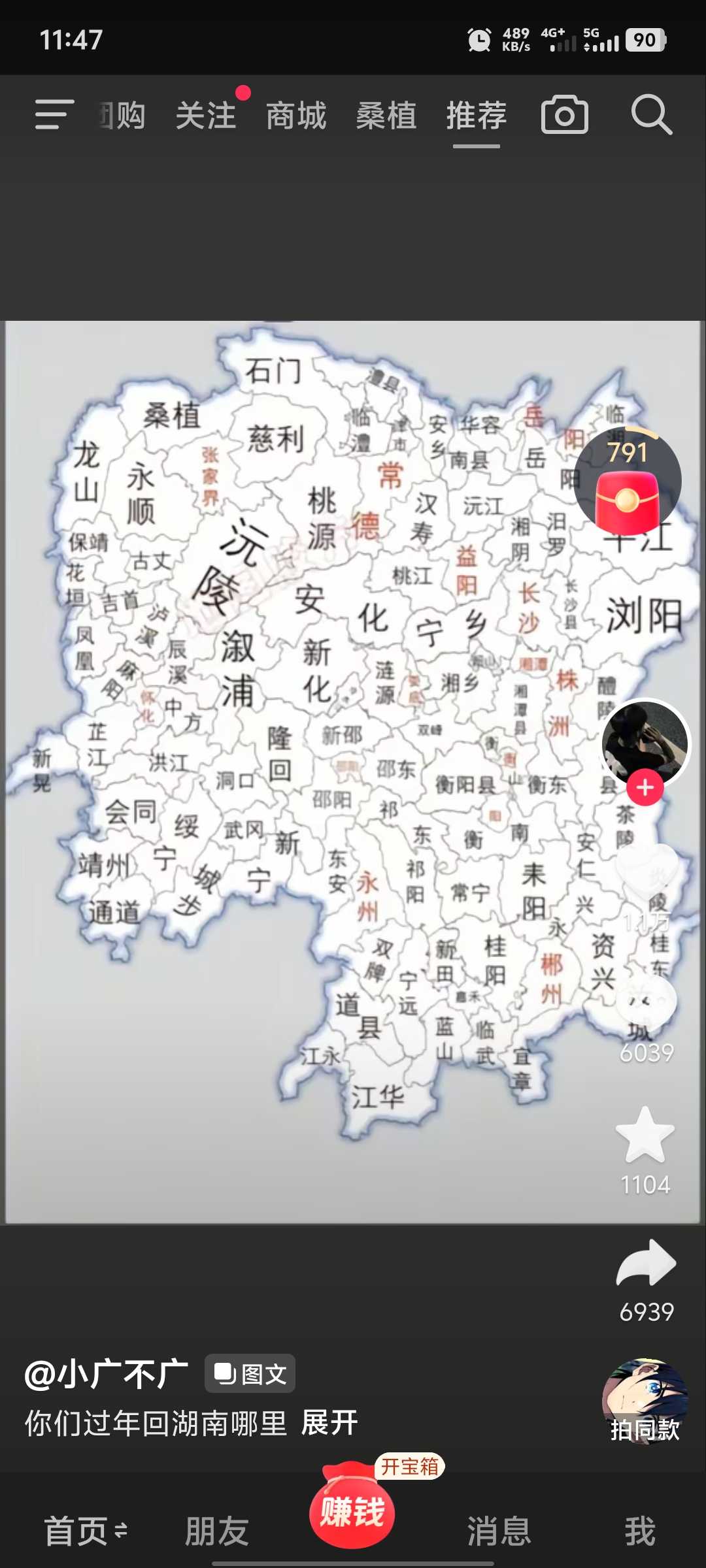
Task: Expand the caption with 展开
Action: tap(329, 1423)
